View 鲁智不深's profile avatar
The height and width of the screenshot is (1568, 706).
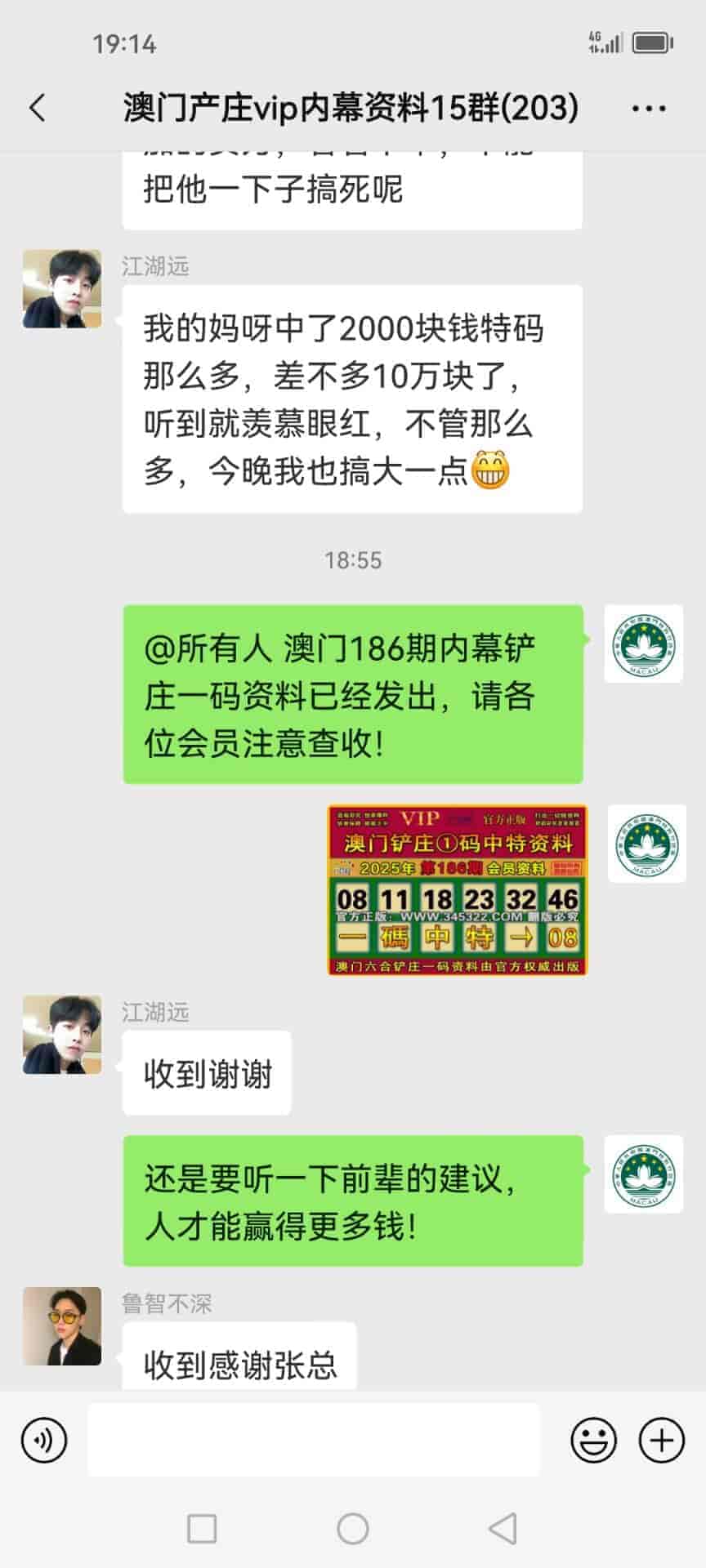click(x=62, y=1326)
